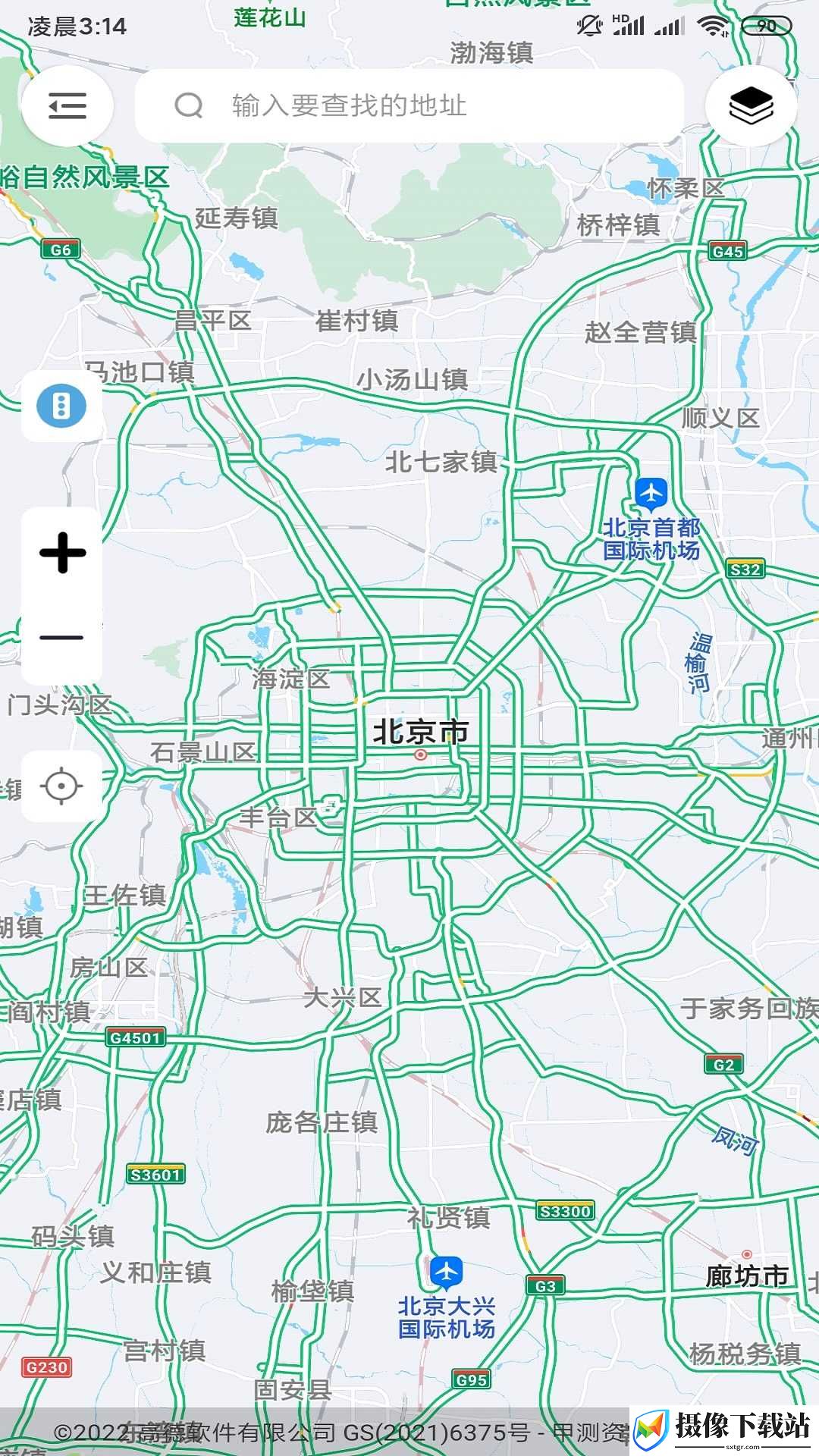The image size is (819, 1456).
Task: Center the map on my location
Action: point(62,786)
